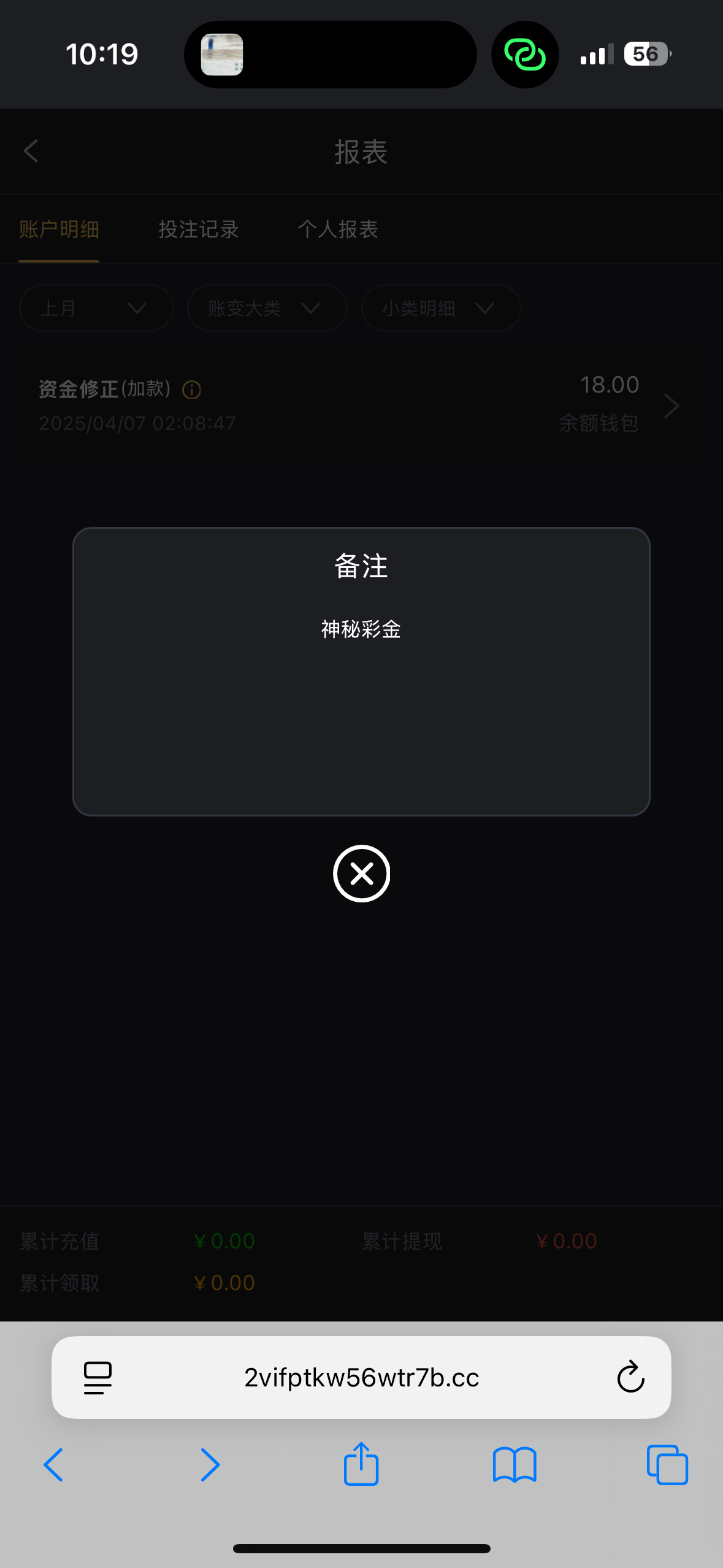This screenshot has width=723, height=1568.
Task: Switch to the 个人报表 tab
Action: pos(338,229)
